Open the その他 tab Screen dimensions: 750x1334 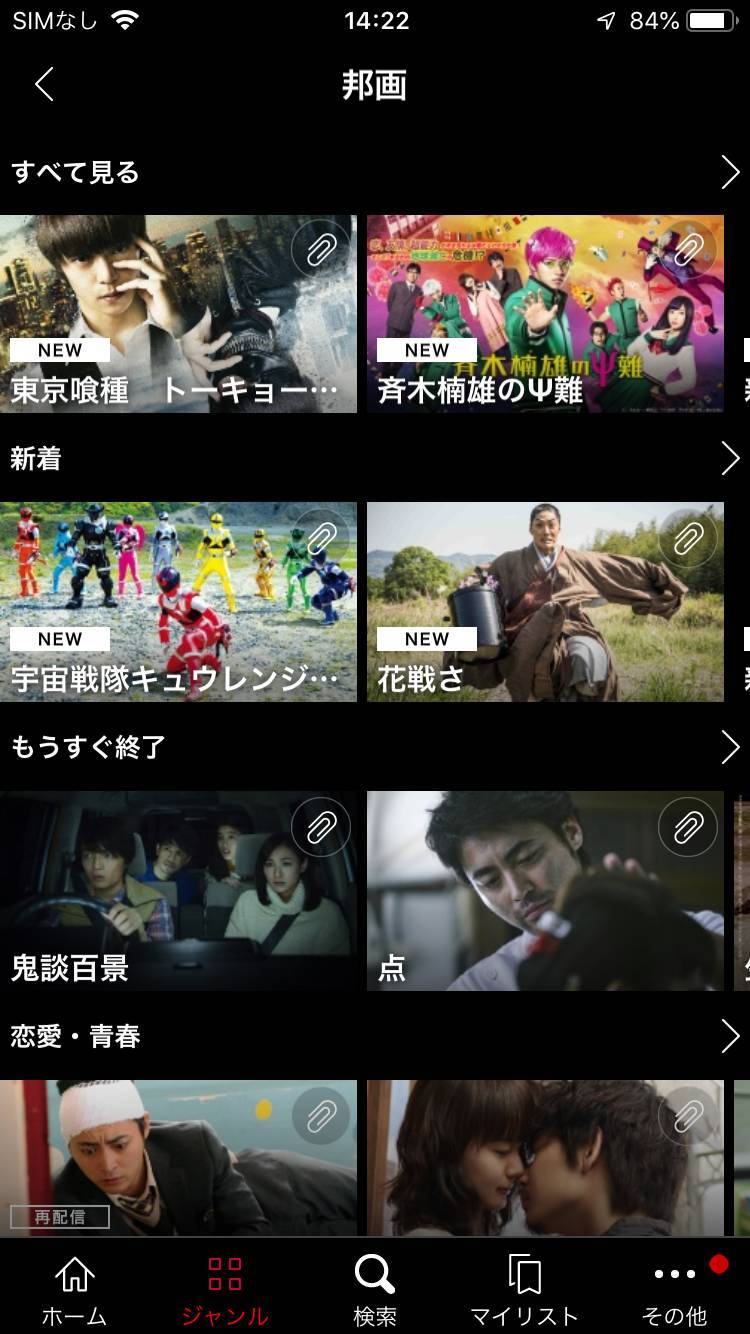[x=674, y=1290]
